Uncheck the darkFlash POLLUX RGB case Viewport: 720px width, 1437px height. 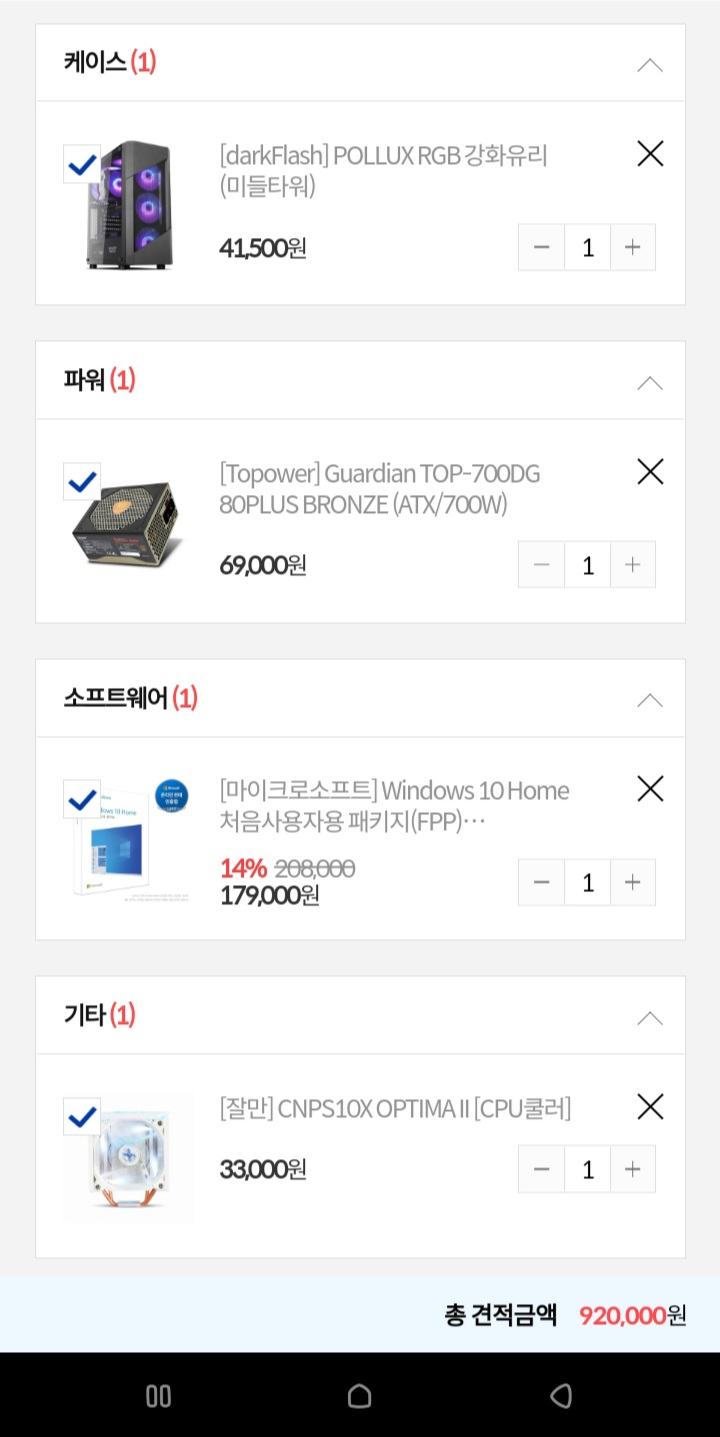pos(82,163)
